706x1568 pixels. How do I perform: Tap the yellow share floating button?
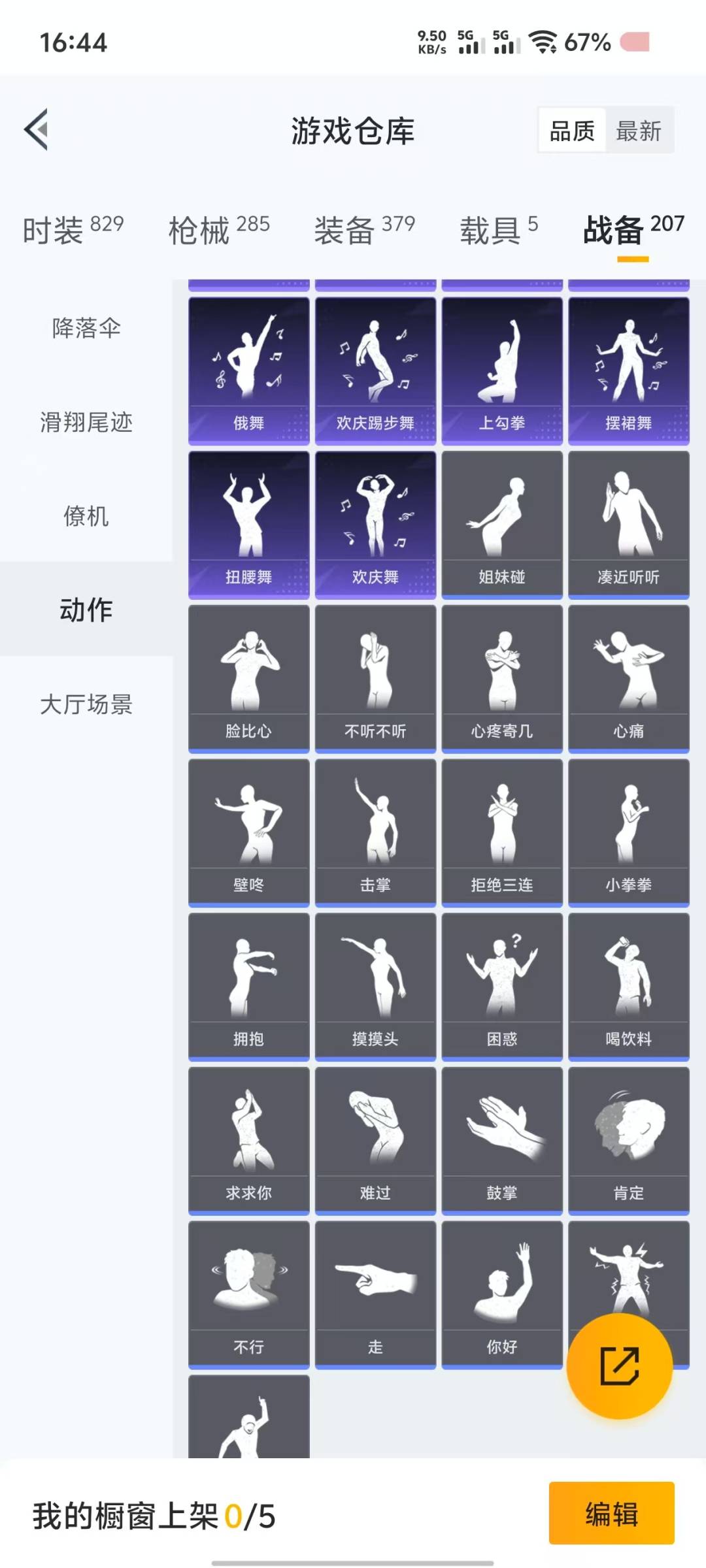[x=619, y=1365]
